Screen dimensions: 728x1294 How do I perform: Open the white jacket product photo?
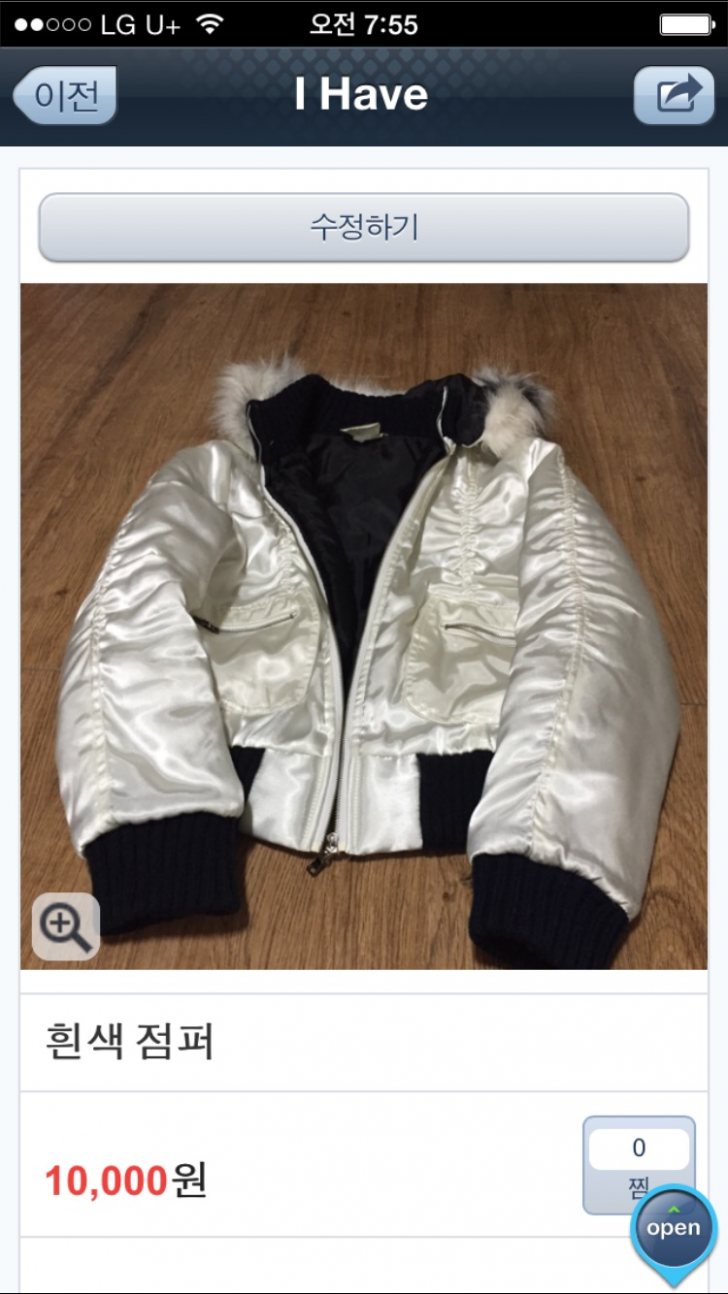(x=364, y=625)
